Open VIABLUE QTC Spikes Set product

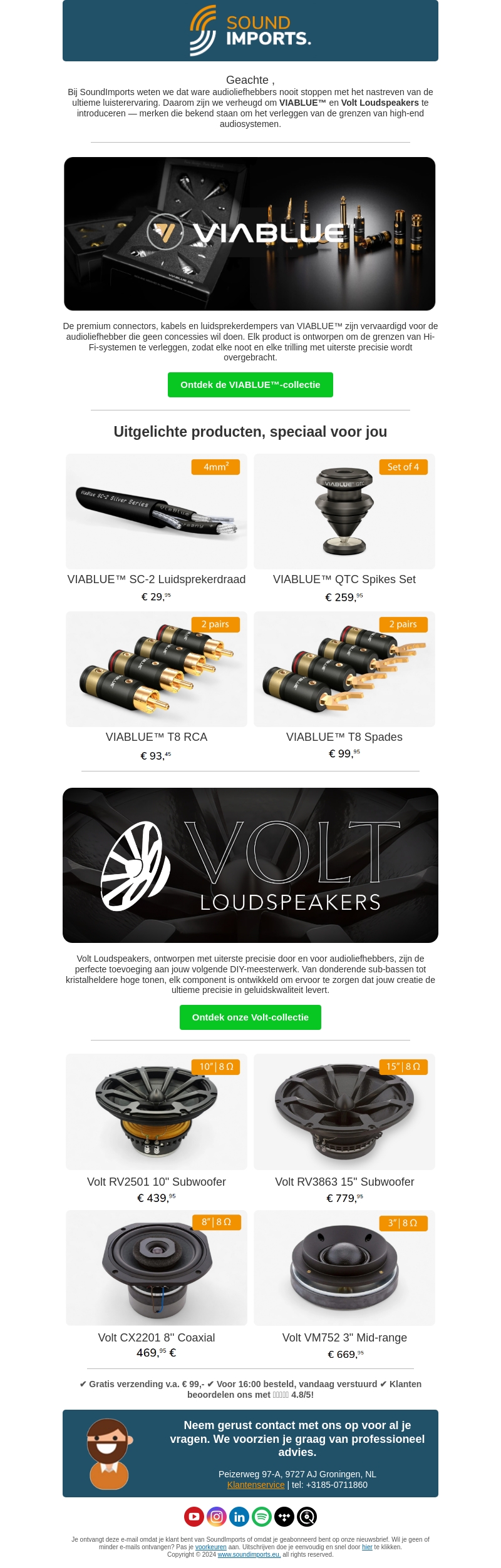344,511
